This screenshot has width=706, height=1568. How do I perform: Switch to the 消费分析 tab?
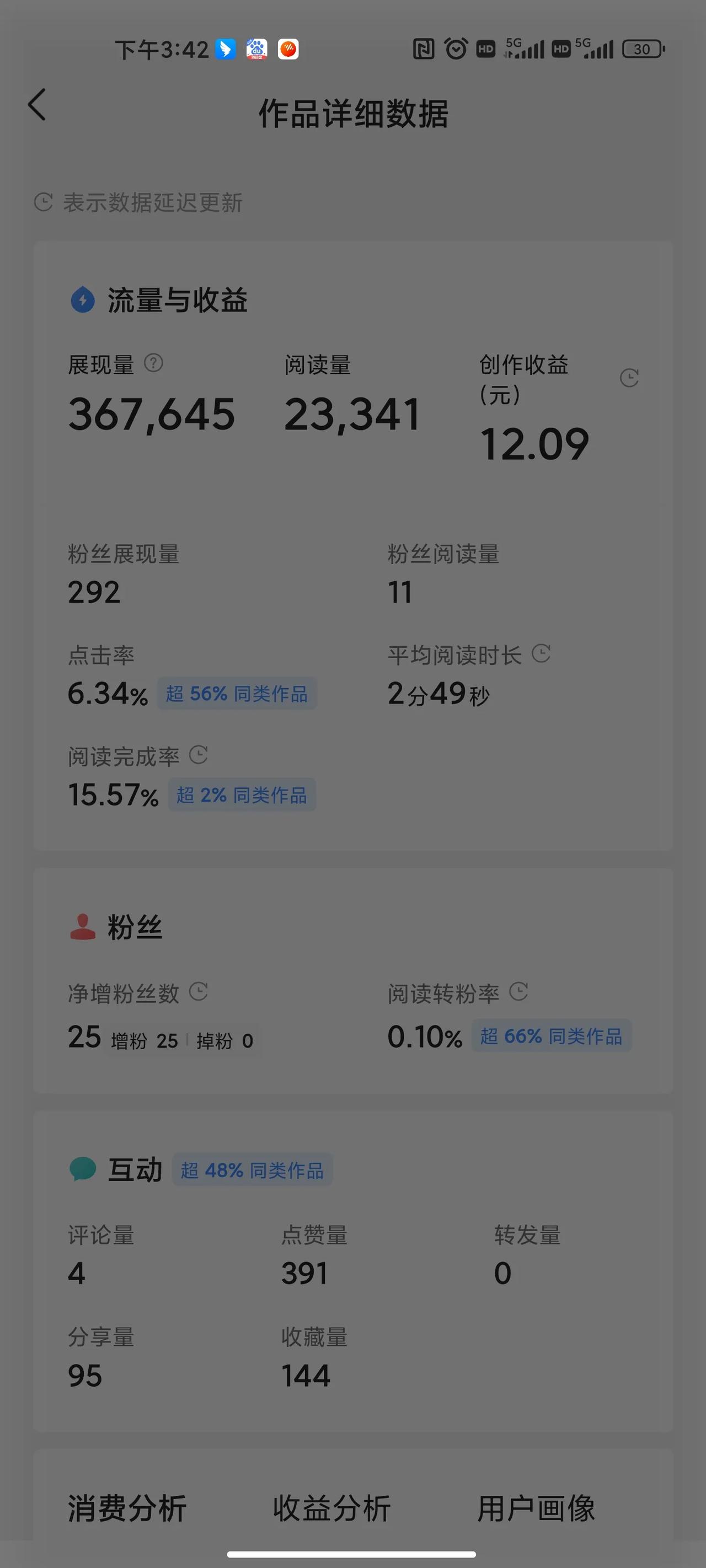pos(127,1508)
